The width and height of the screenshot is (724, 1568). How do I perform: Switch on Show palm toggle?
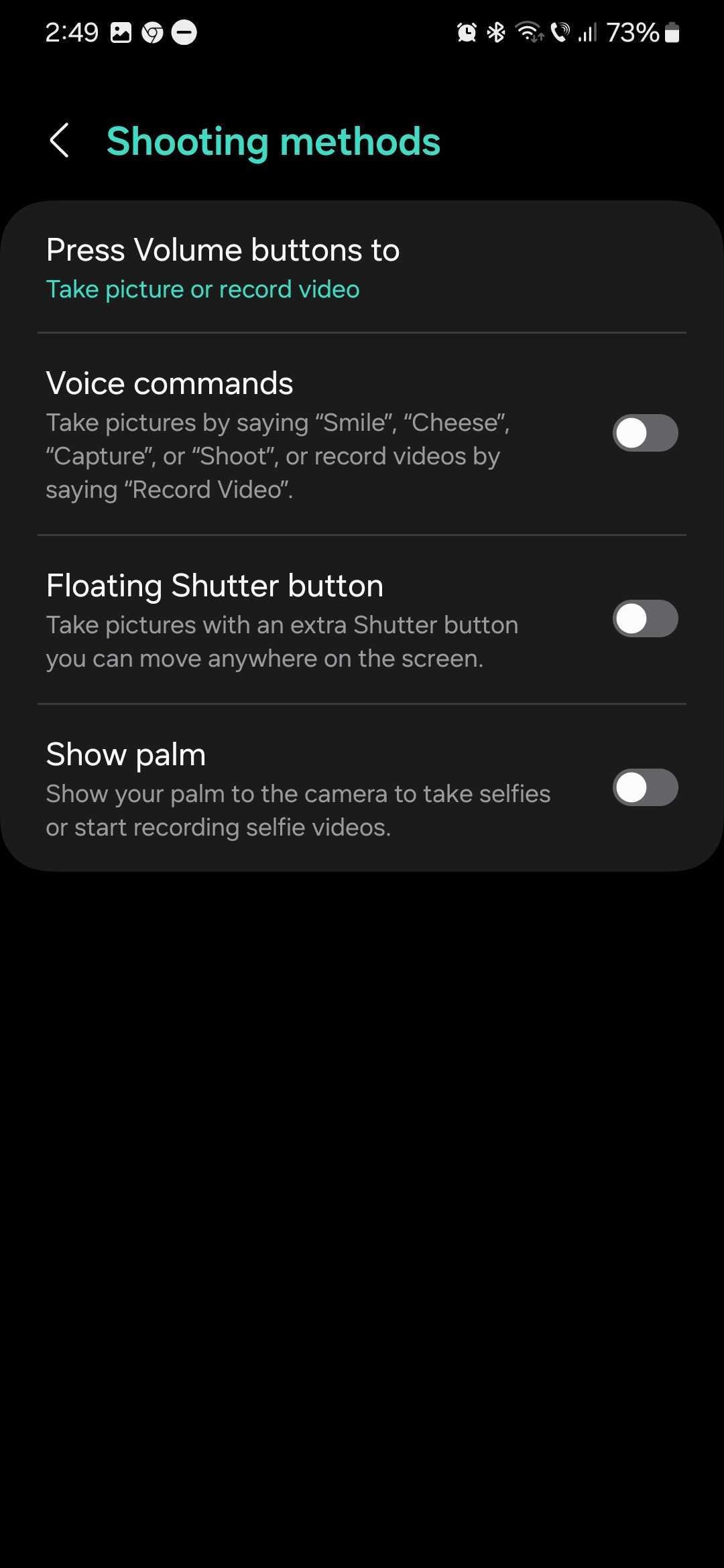644,787
